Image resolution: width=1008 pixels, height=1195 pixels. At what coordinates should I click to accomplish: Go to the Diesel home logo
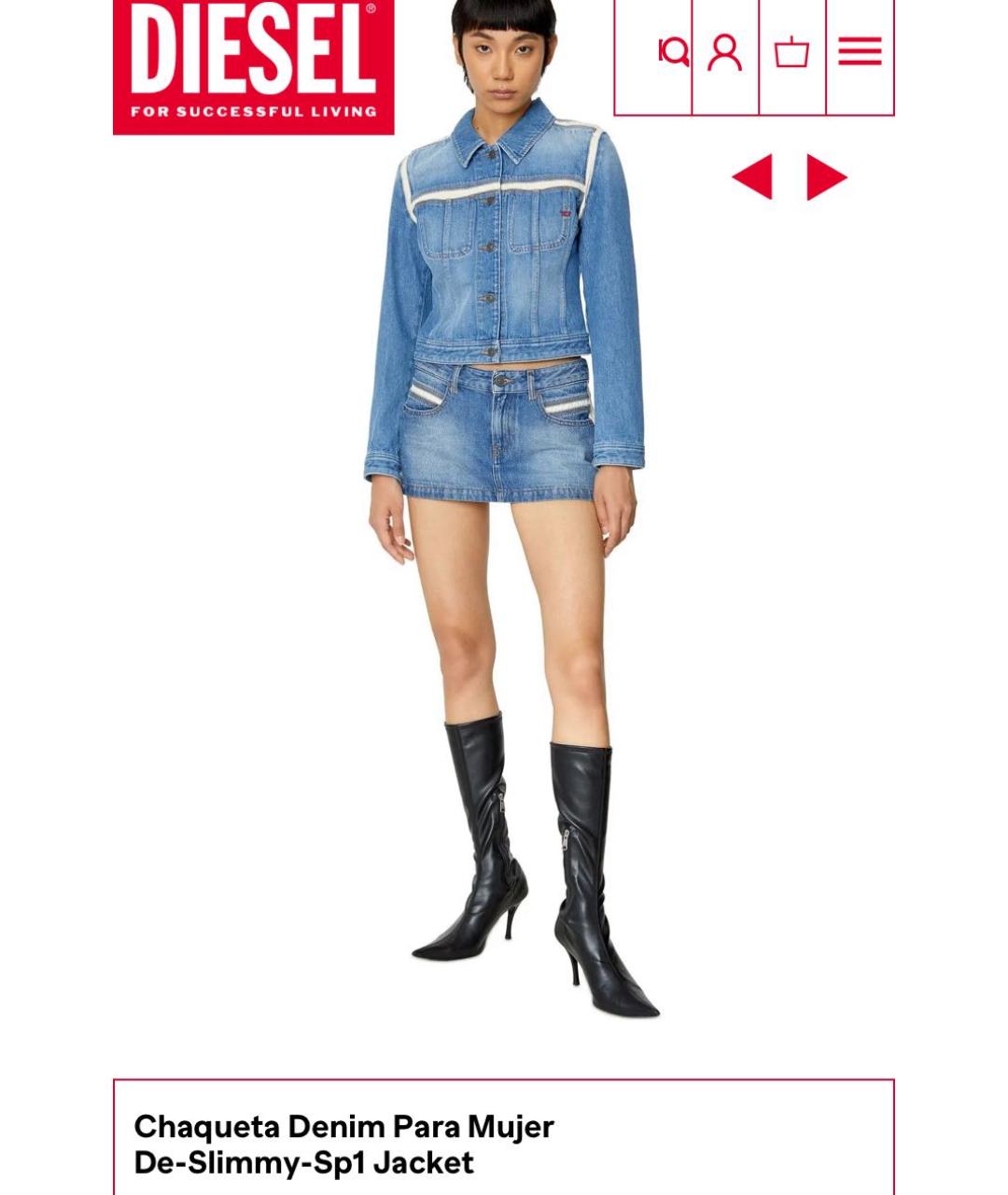click(254, 65)
